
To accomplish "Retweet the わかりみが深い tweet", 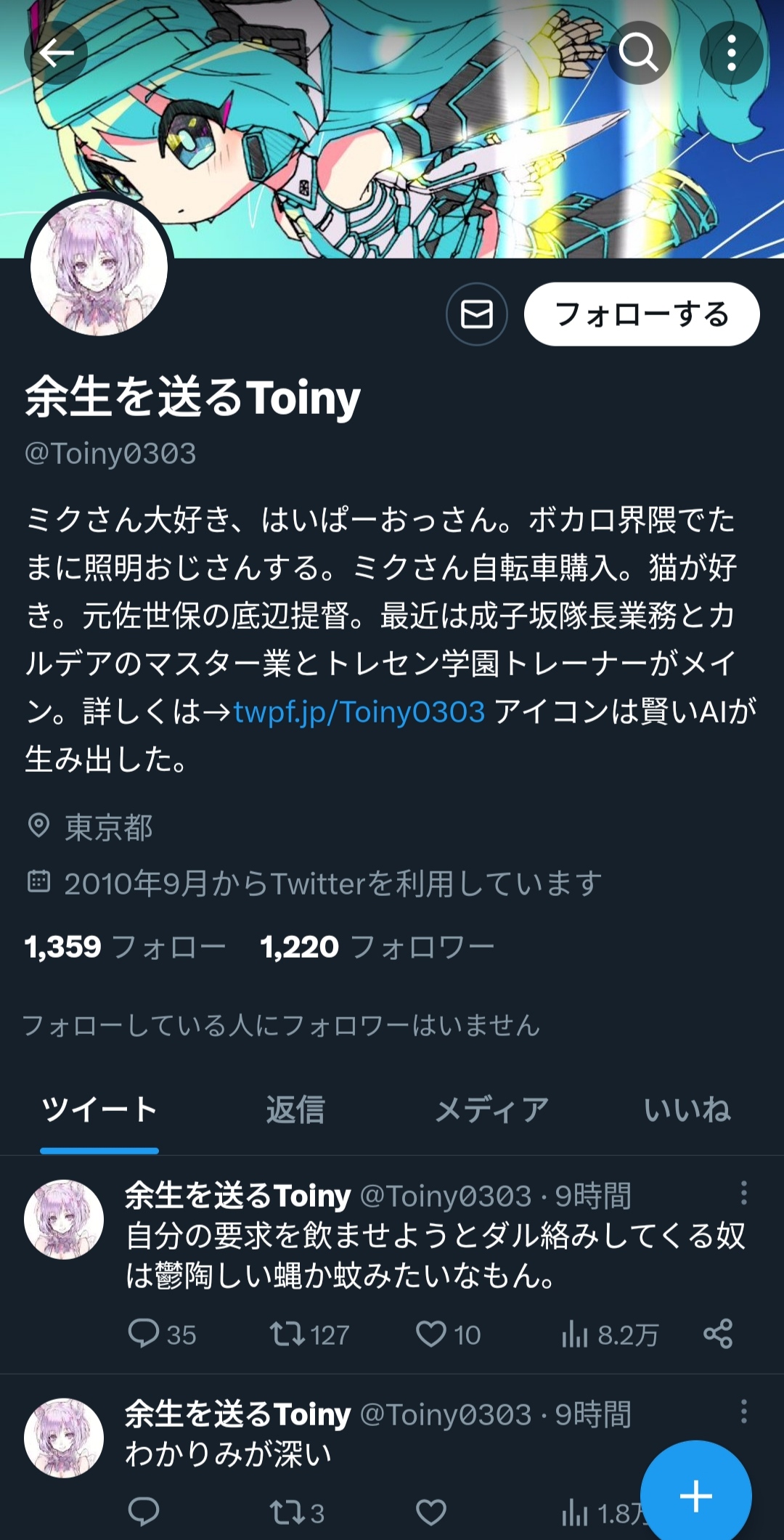I will [x=296, y=1513].
